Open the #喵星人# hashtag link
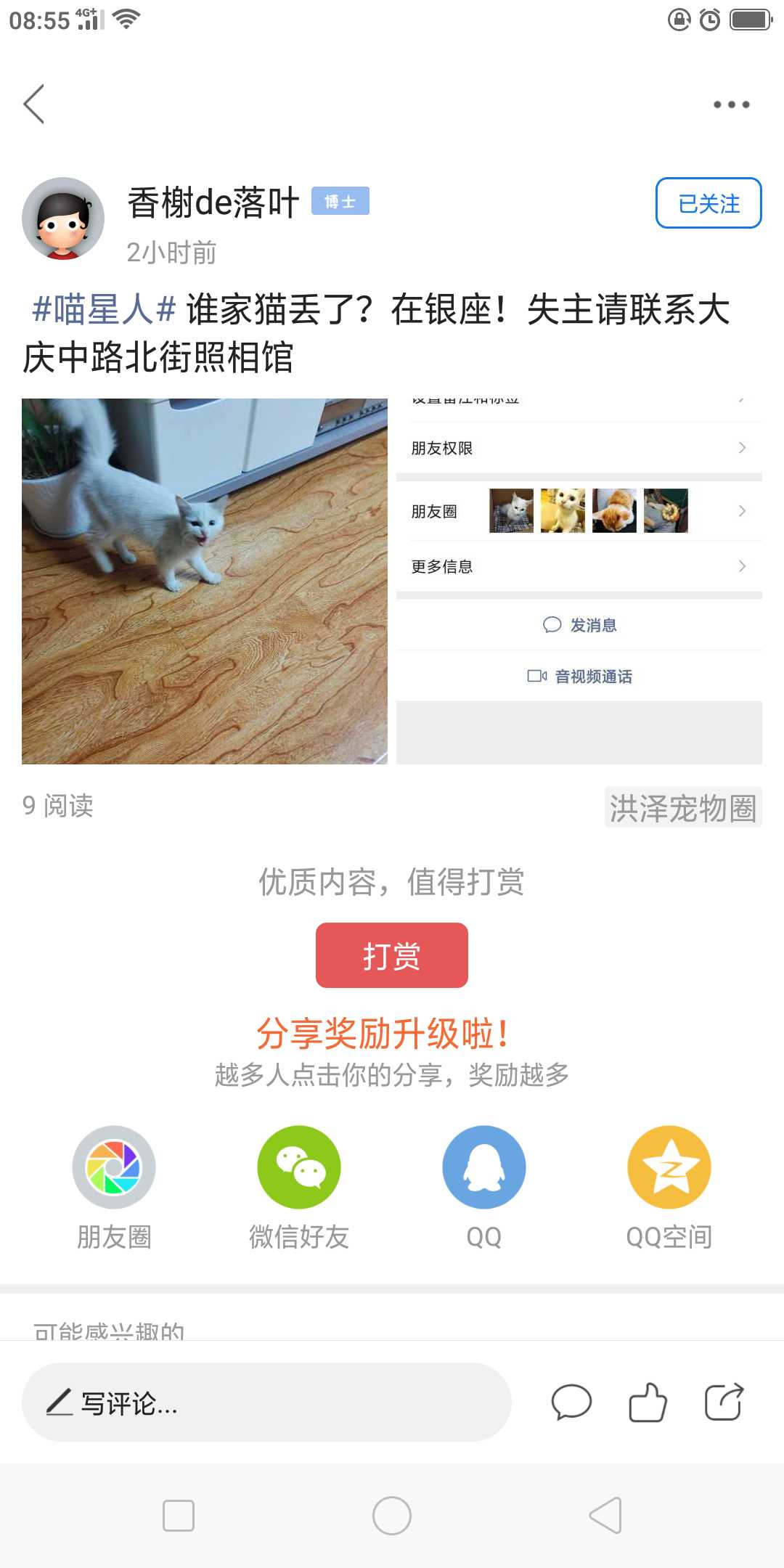The image size is (784, 1568). tap(104, 310)
